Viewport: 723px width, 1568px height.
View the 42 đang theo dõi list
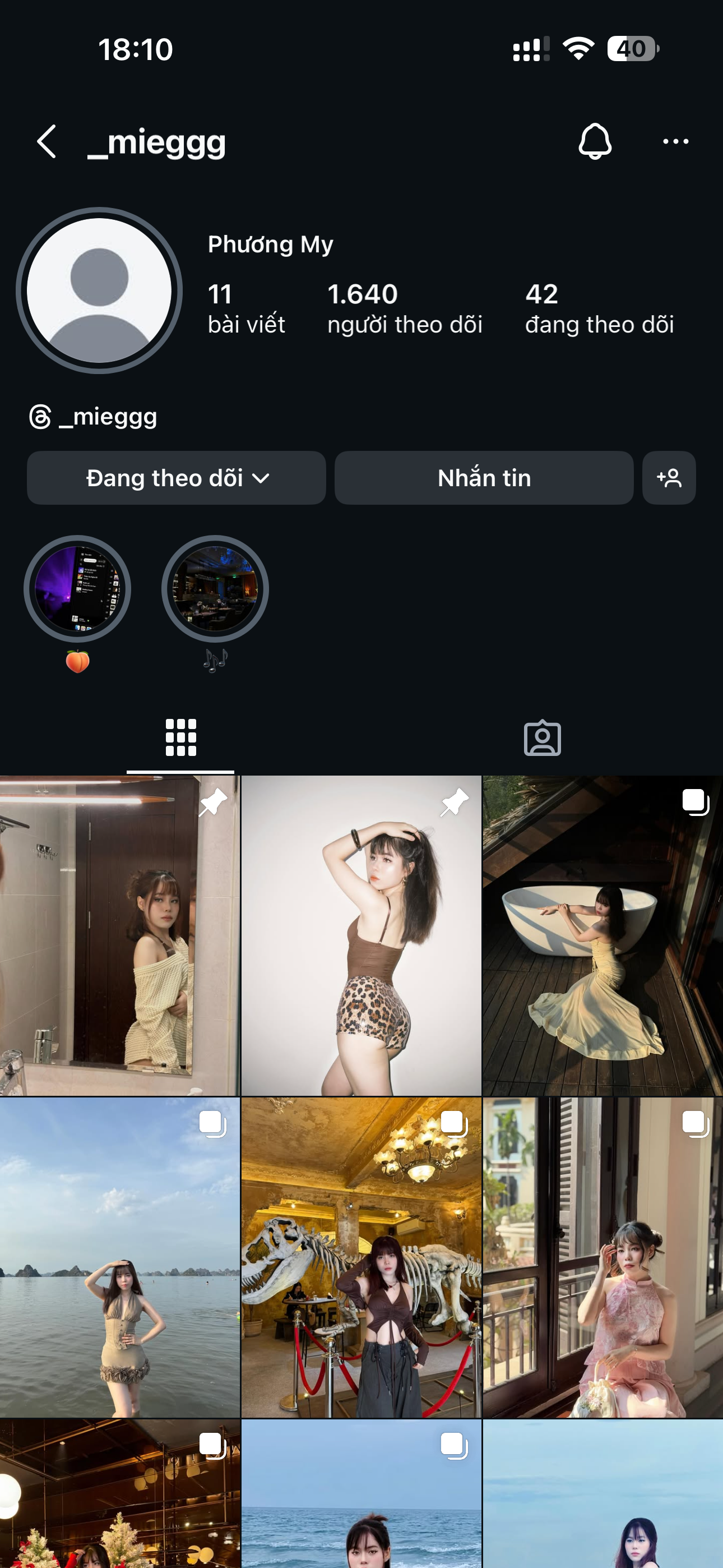click(599, 308)
